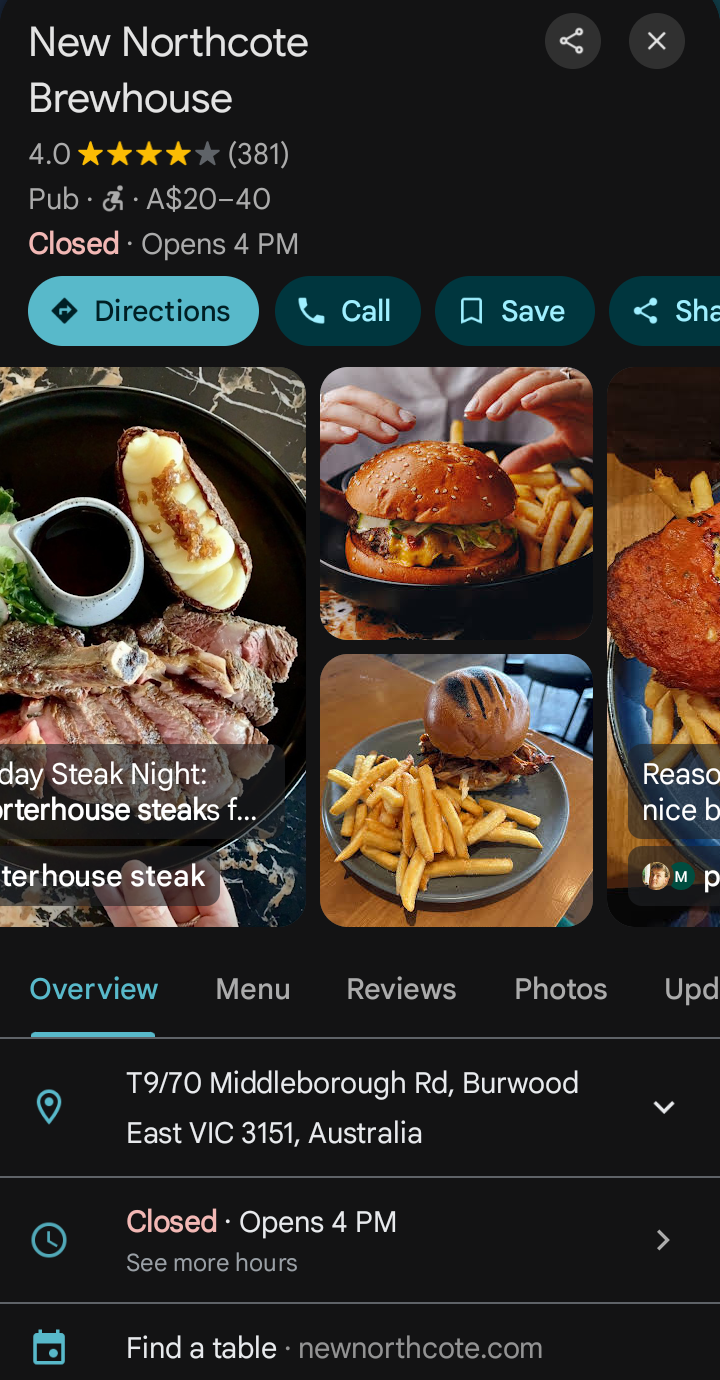Get directions to the brewhouse
This screenshot has height=1380, width=720.
click(x=143, y=311)
